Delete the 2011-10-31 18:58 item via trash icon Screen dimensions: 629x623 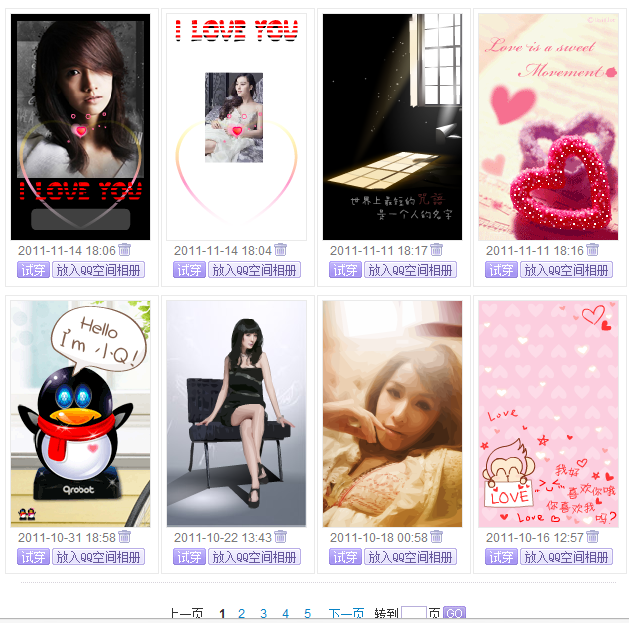click(x=125, y=537)
